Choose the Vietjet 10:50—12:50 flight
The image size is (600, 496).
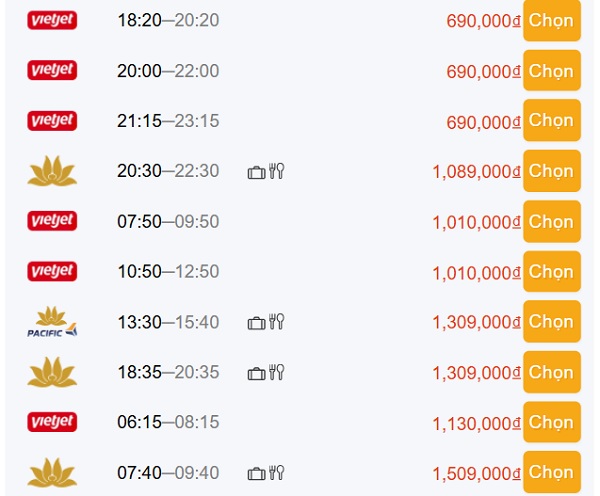551,271
